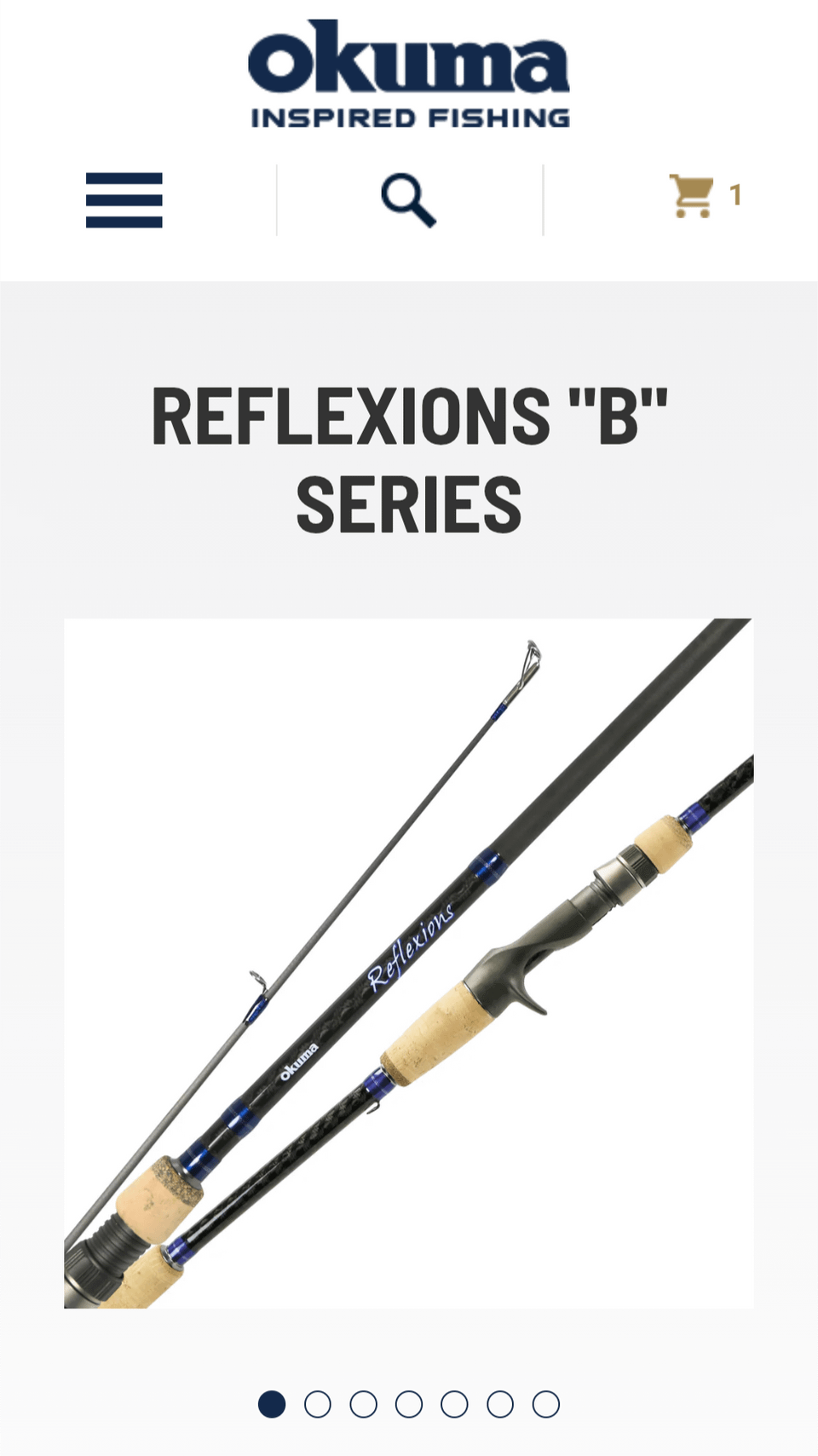The image size is (818, 1456).
Task: Open the hamburger navigation menu
Action: 124,200
